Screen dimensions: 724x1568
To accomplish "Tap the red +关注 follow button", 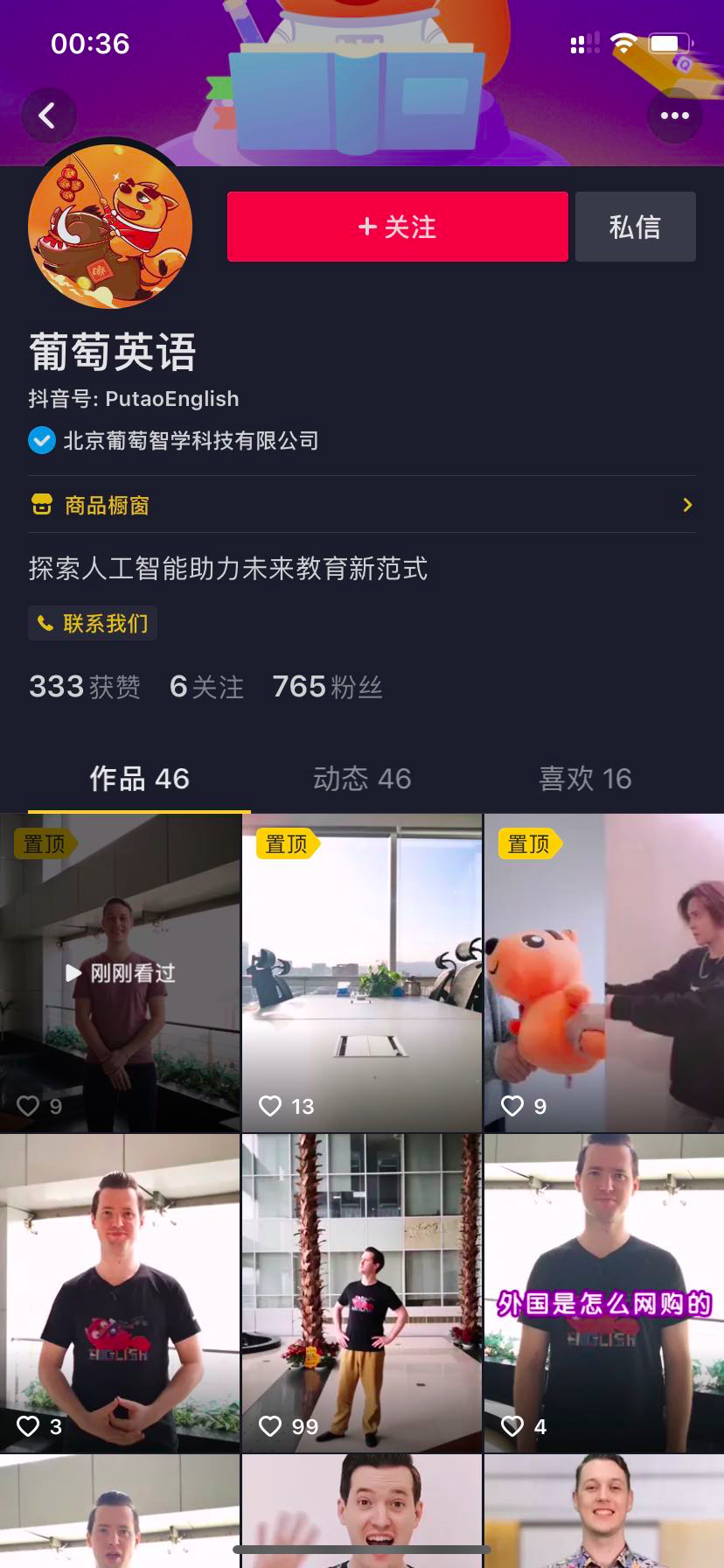I will [397, 226].
